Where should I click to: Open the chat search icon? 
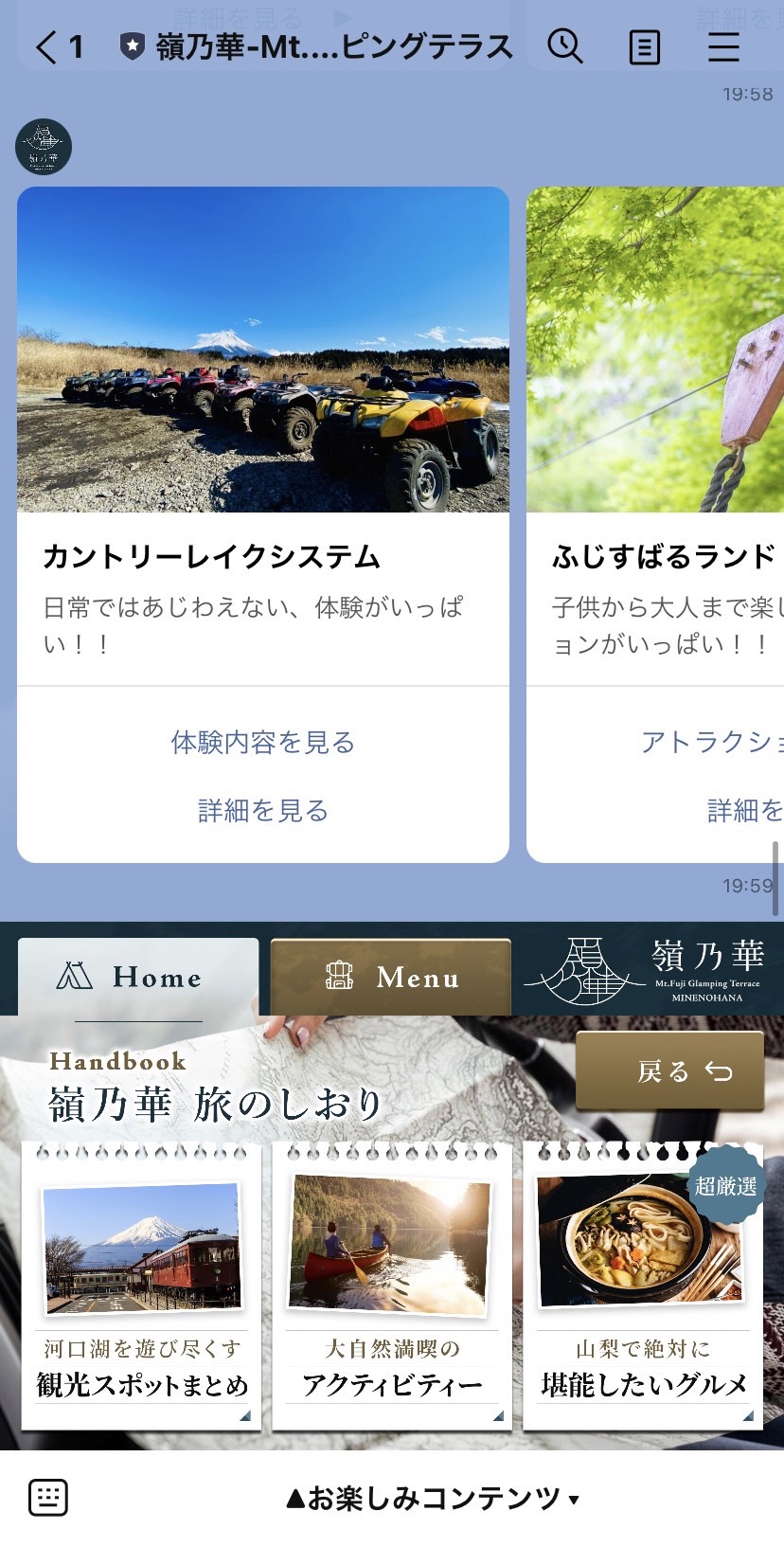coord(565,46)
